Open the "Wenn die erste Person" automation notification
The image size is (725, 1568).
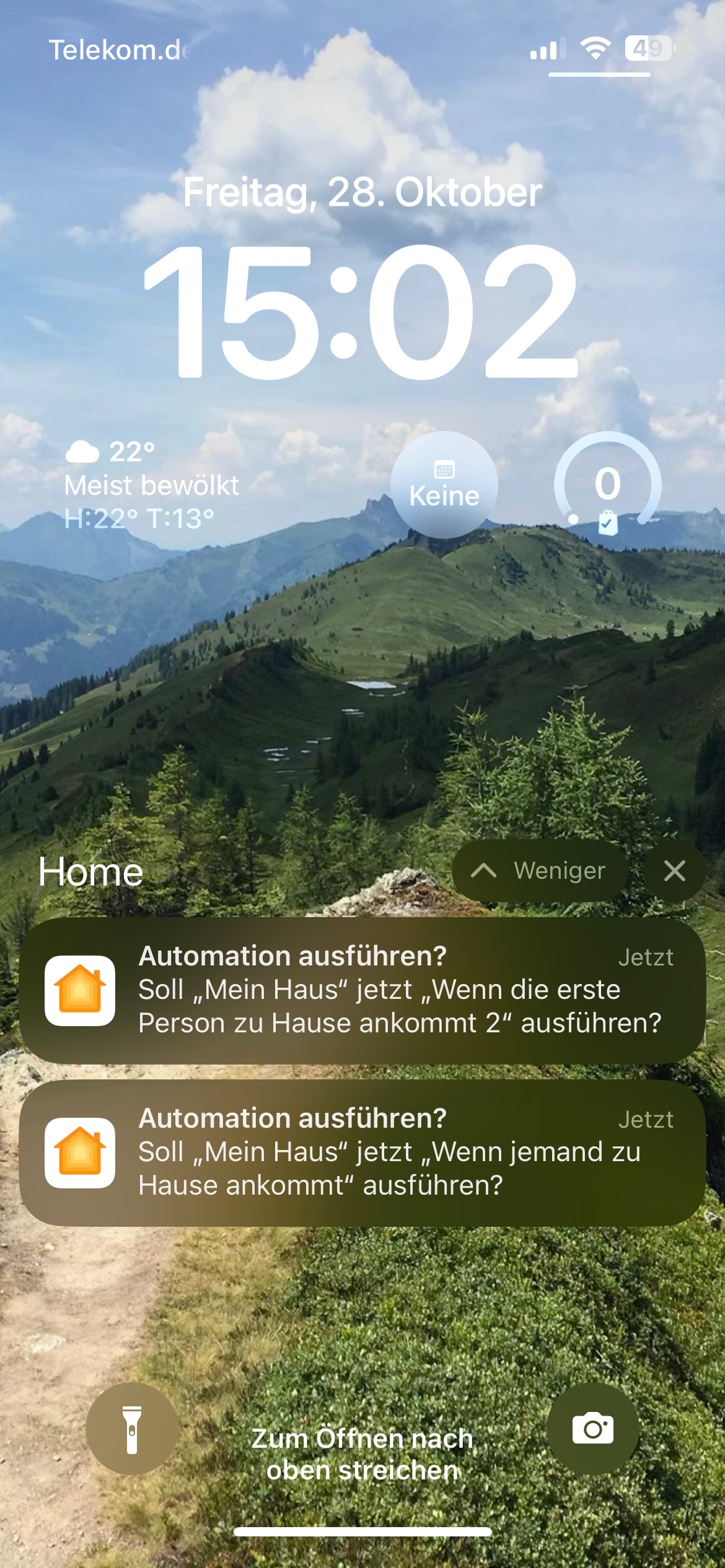click(362, 990)
